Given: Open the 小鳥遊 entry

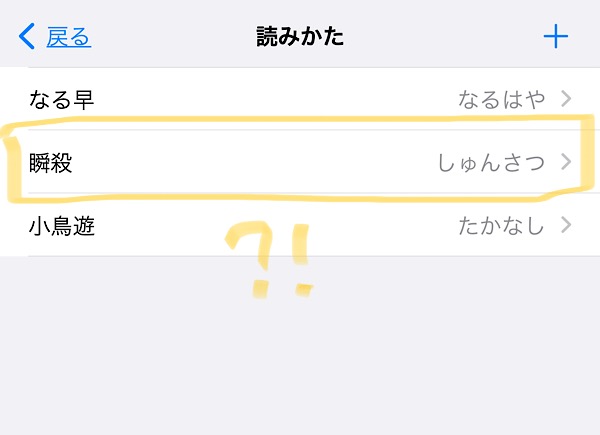Looking at the screenshot, I should tap(300, 225).
